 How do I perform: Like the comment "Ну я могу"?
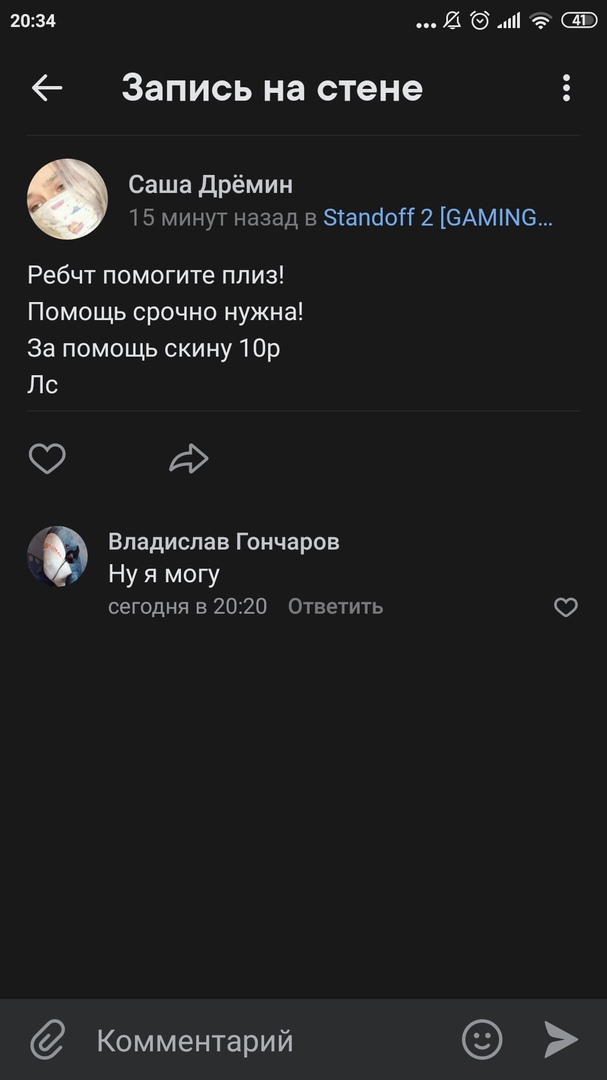click(x=566, y=607)
